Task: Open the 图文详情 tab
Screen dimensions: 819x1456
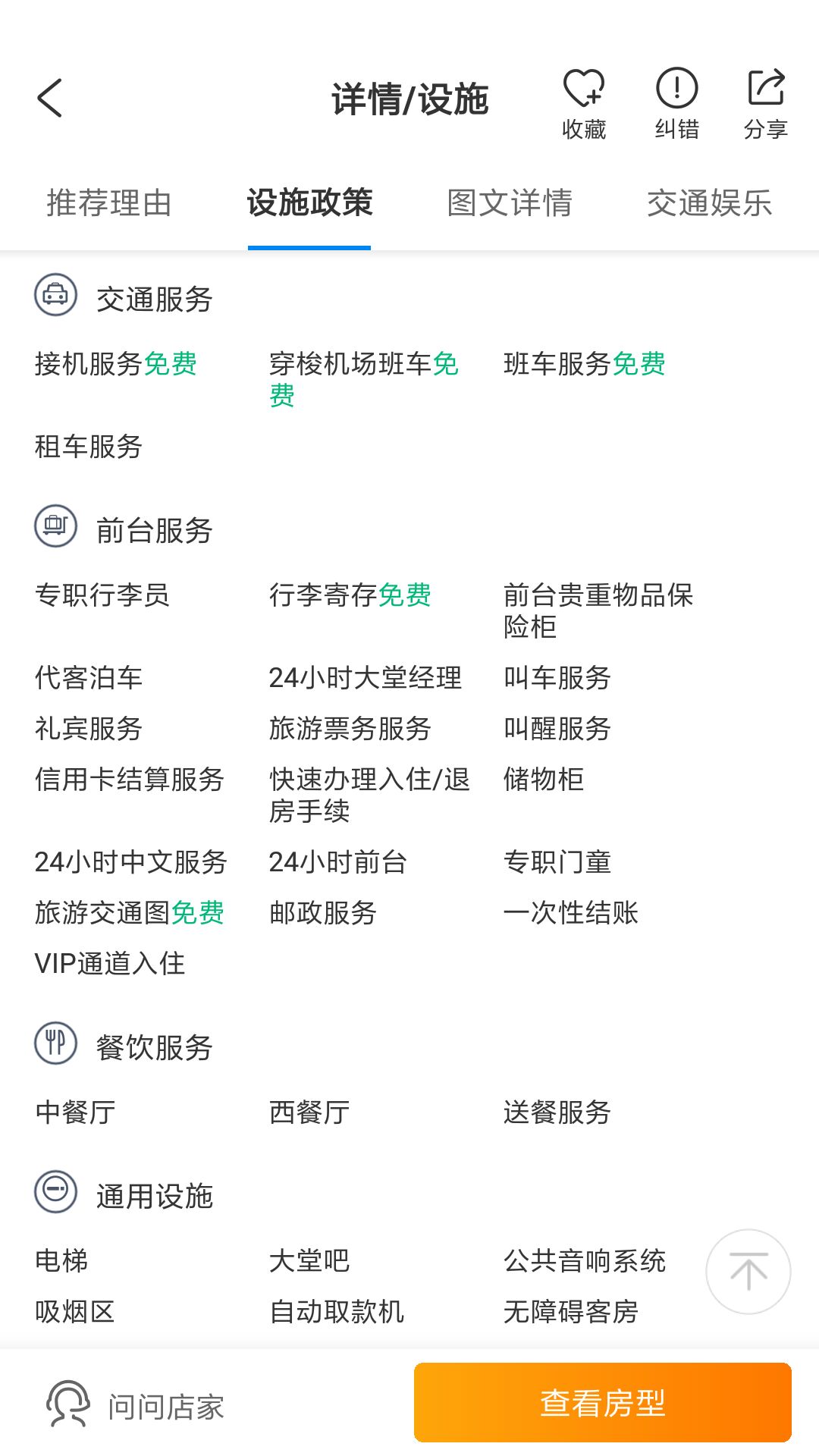Action: (x=510, y=203)
